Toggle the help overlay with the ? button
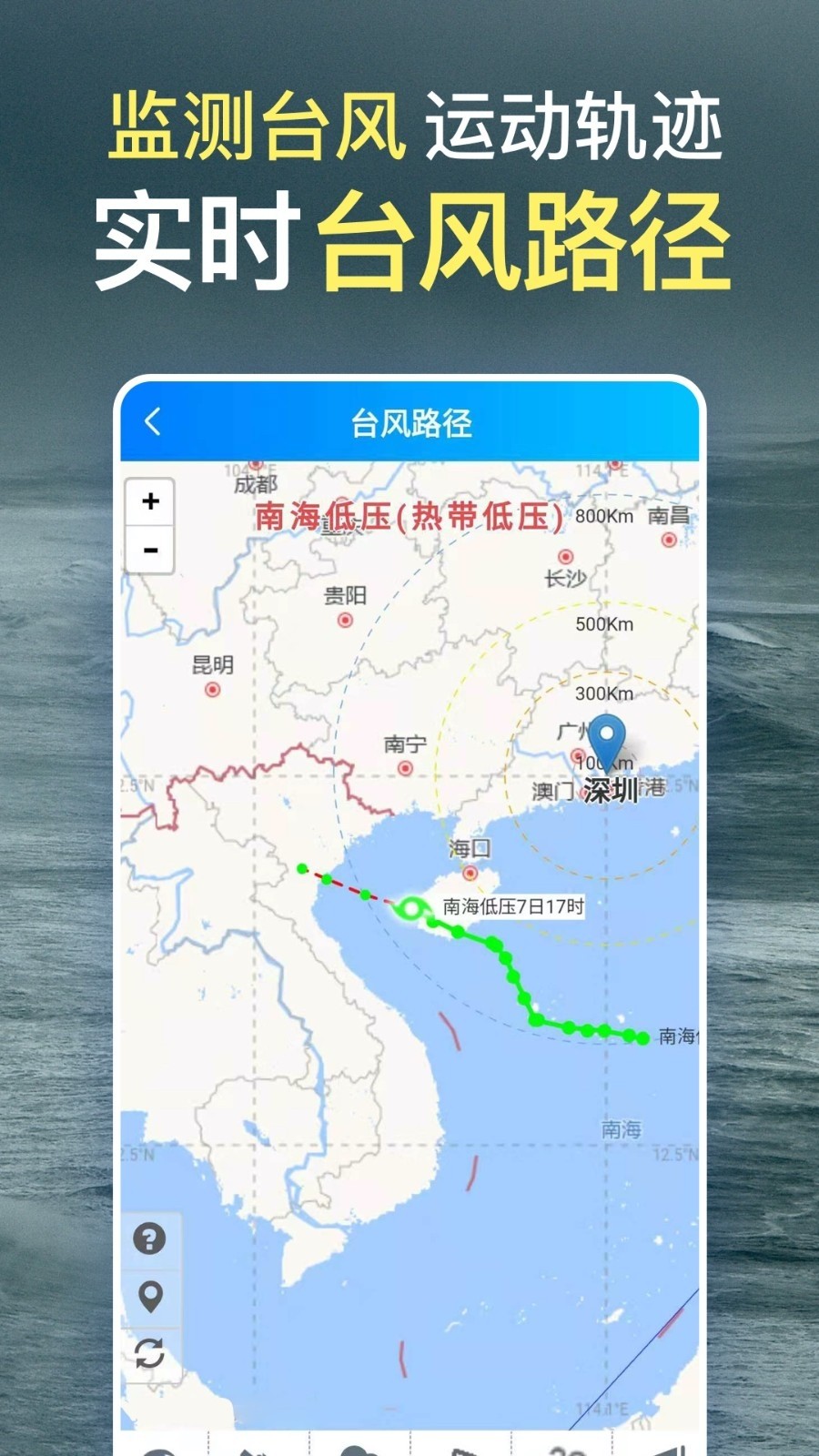This screenshot has height=1456, width=819. pos(149,1237)
